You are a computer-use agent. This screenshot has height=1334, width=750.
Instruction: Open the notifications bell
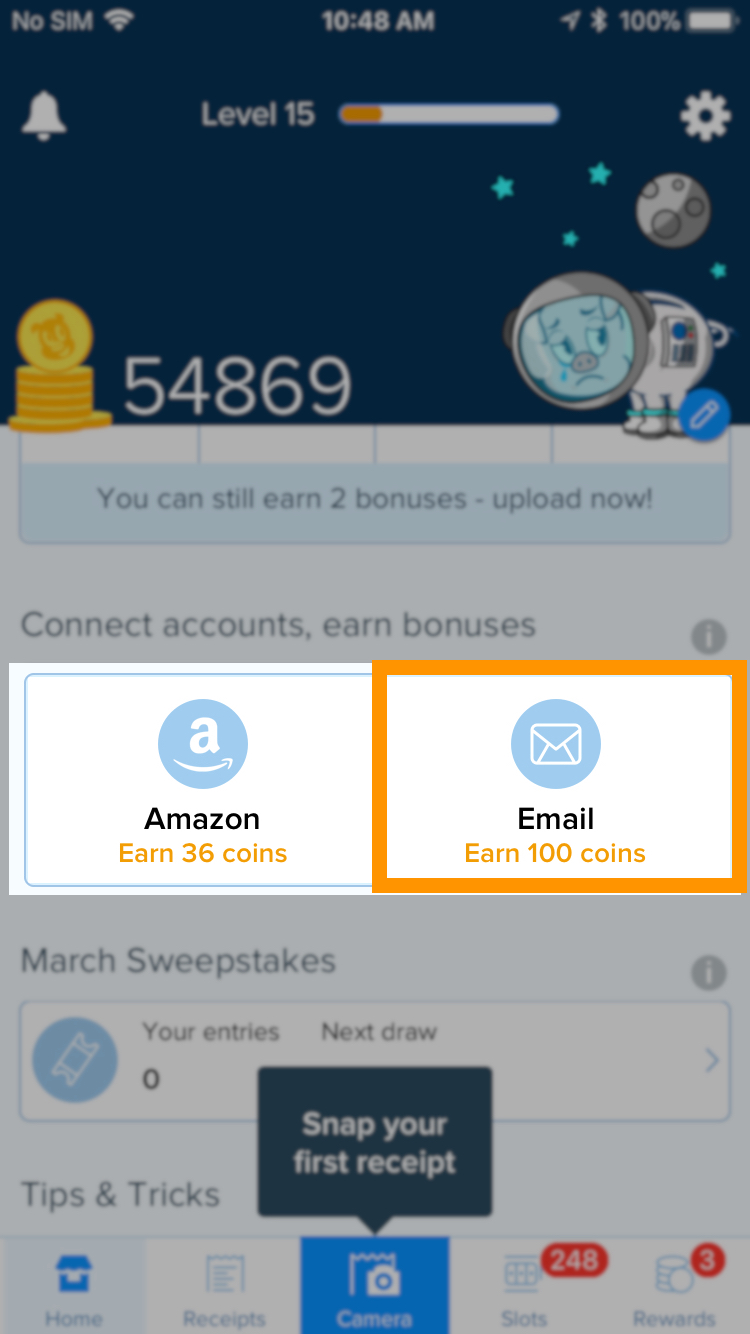[44, 116]
